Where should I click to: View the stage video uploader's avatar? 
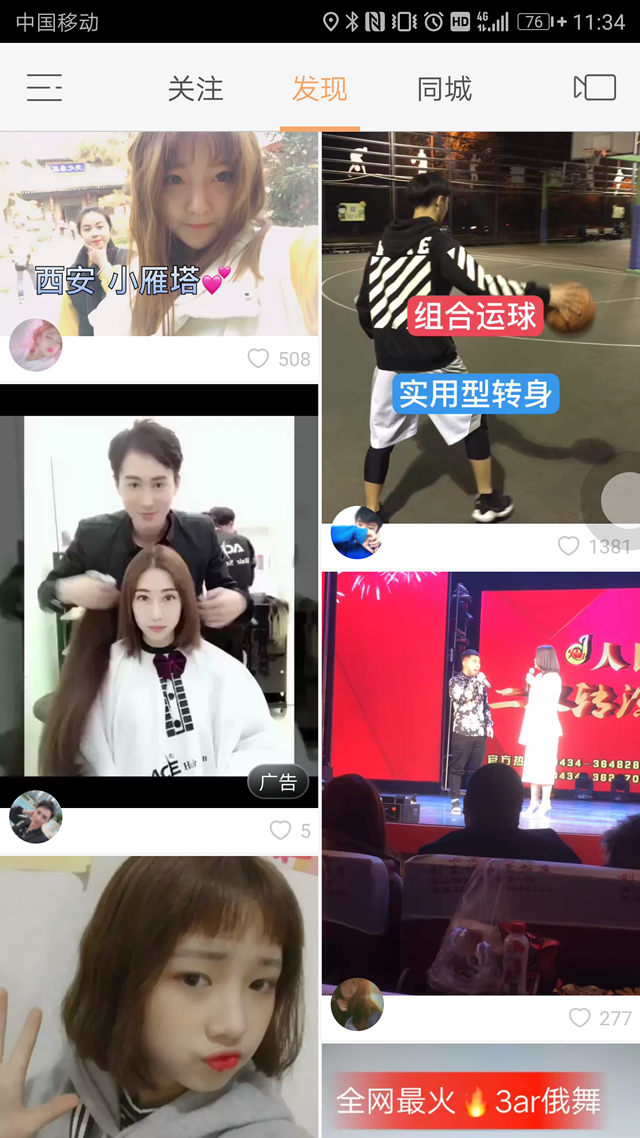pos(357,1004)
